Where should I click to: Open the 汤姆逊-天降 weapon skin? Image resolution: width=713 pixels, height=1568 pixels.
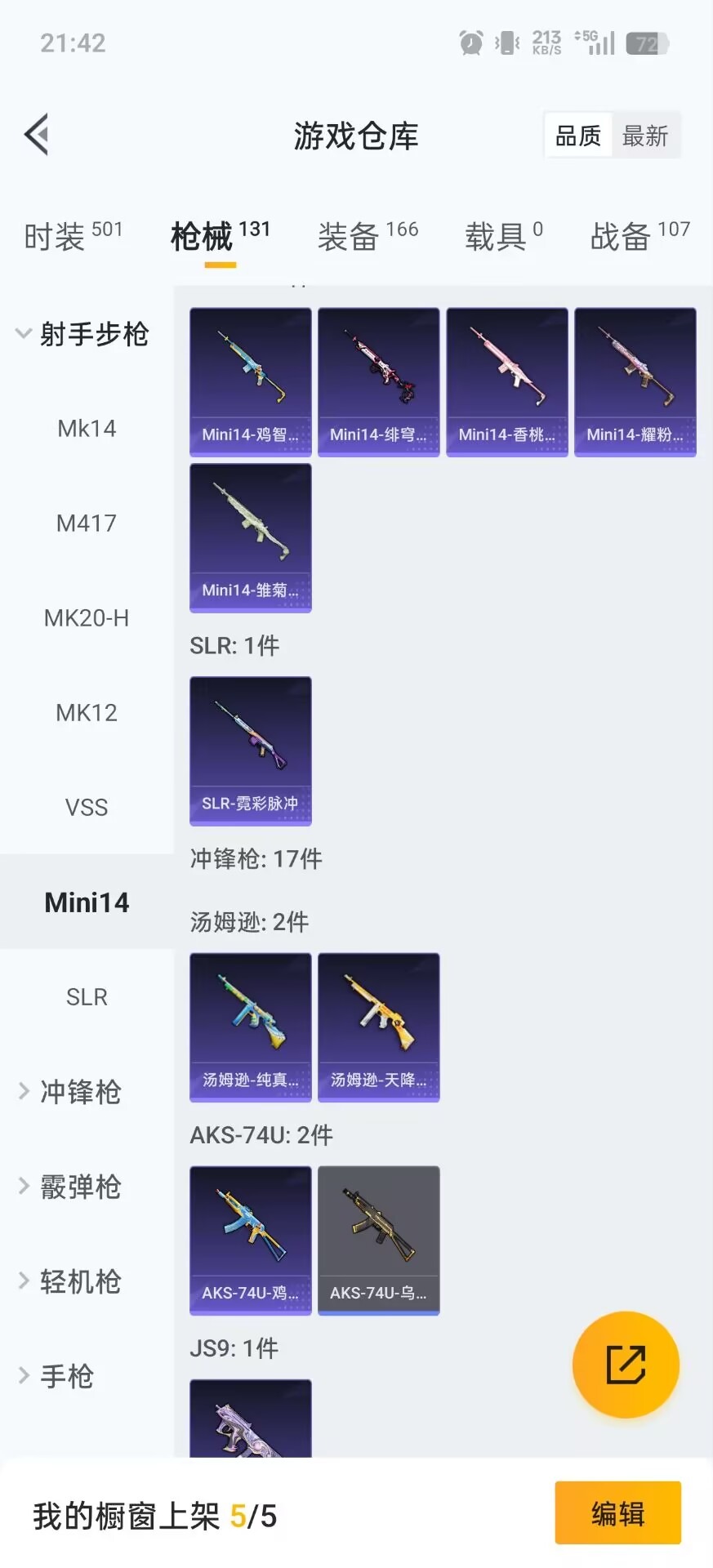378,1027
